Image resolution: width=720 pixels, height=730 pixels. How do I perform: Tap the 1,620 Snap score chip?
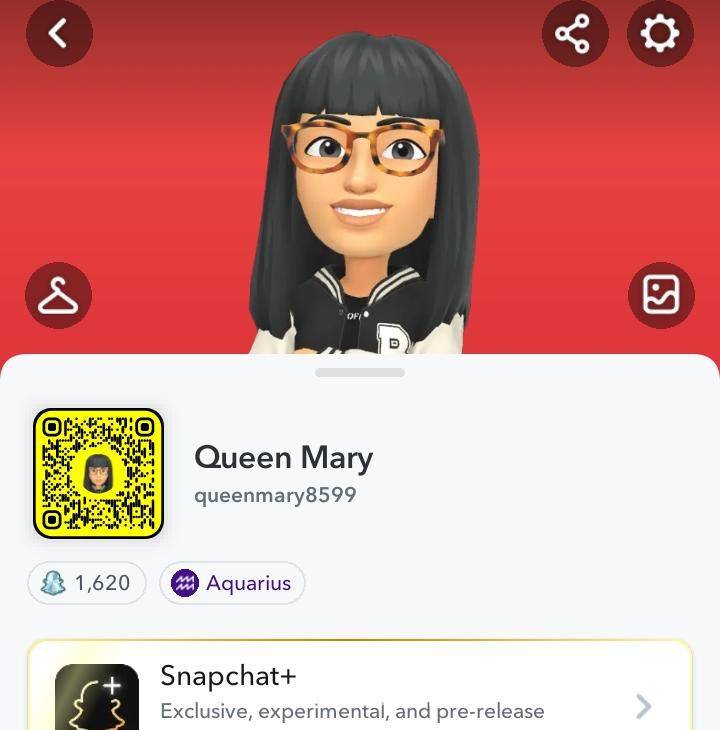(x=87, y=583)
